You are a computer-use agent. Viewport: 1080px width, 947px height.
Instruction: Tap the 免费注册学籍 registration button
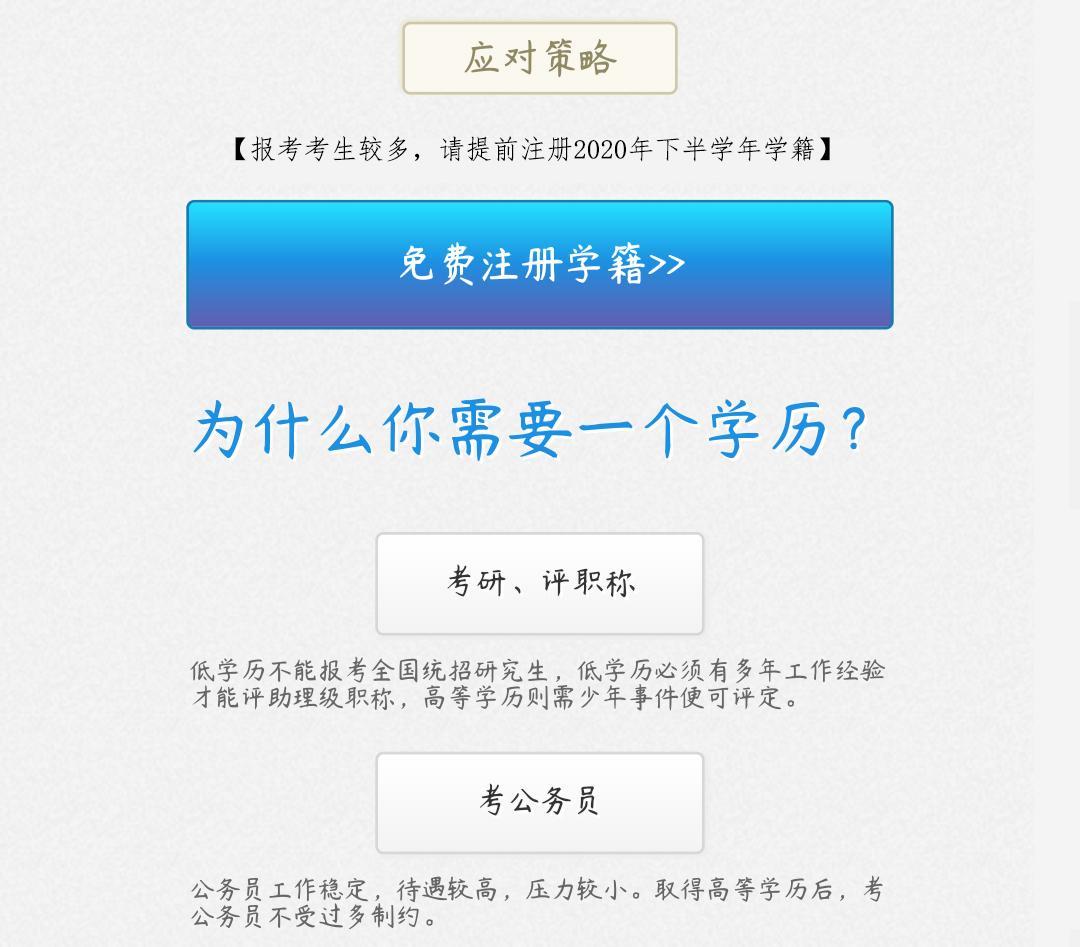point(539,265)
